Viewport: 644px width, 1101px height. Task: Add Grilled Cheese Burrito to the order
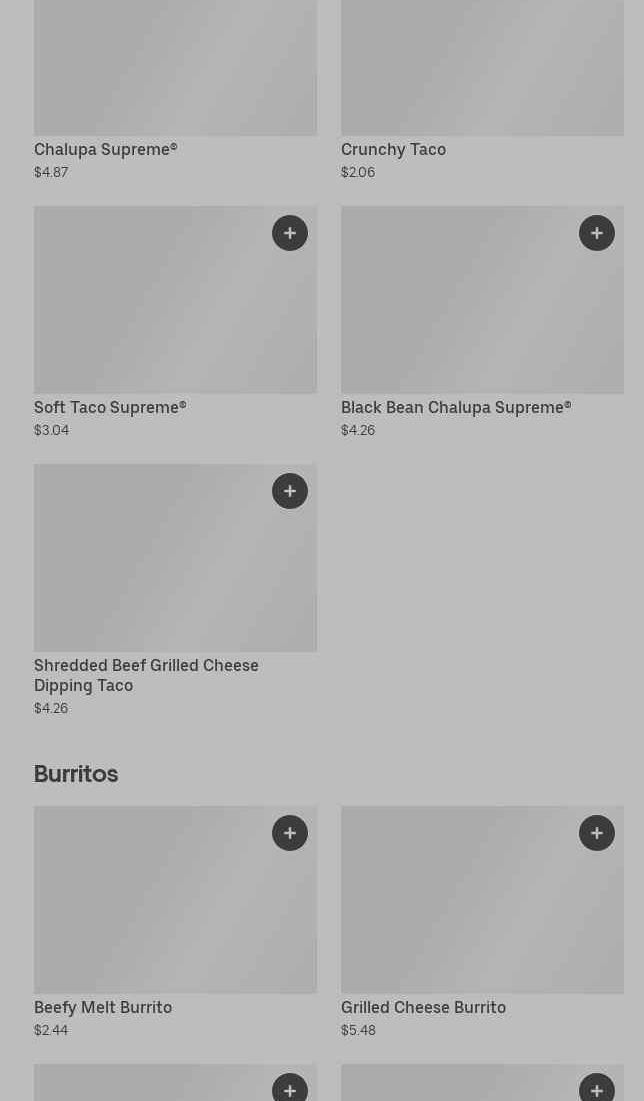point(597,833)
